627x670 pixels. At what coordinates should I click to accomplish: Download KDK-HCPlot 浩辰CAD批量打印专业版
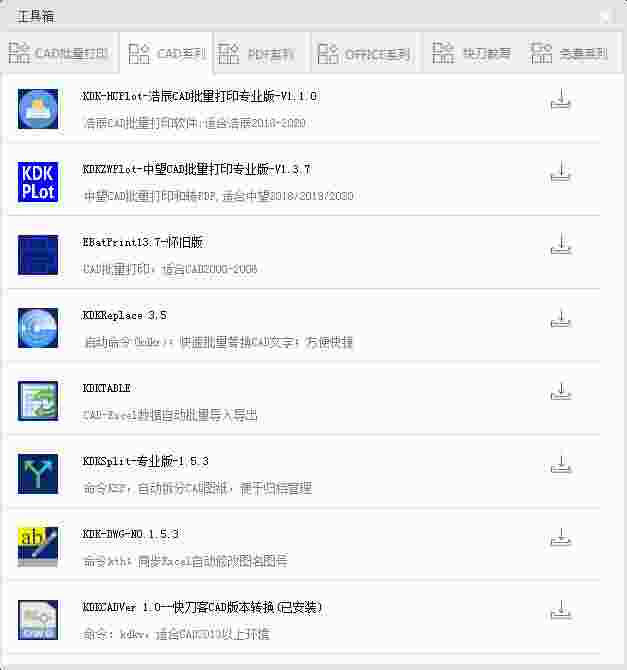click(x=561, y=99)
